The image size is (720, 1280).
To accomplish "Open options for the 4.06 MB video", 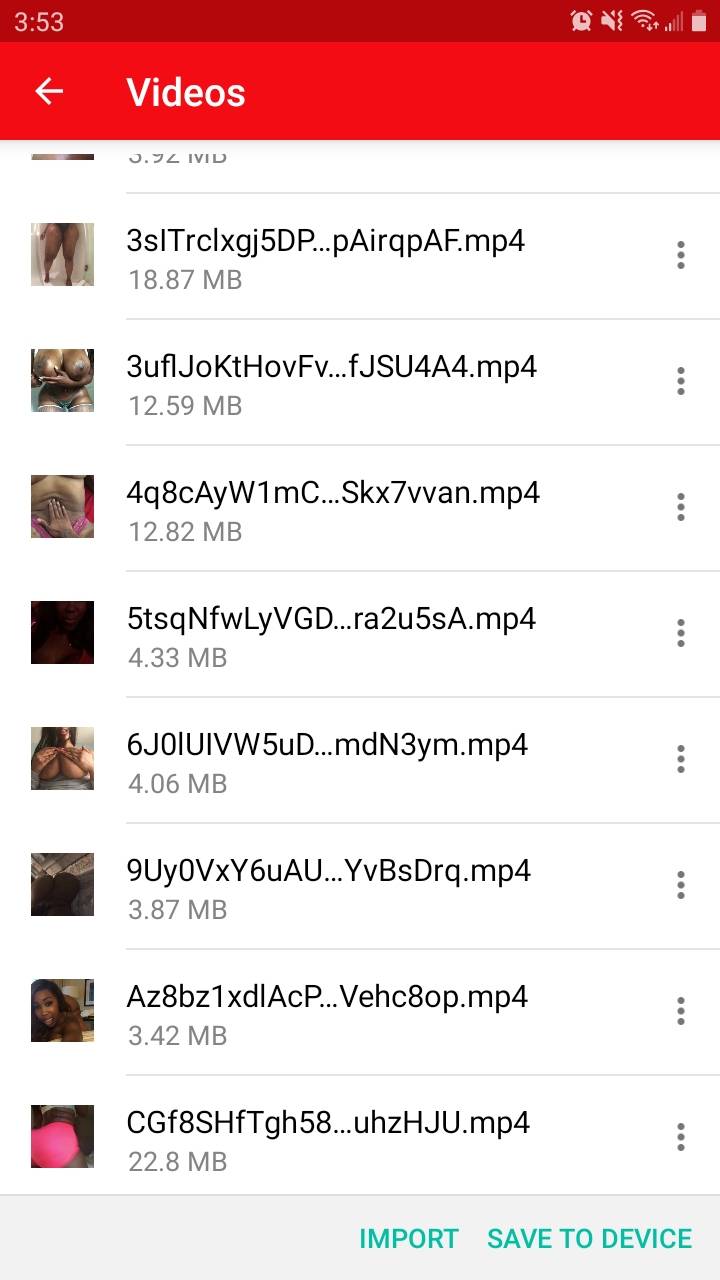I will click(x=681, y=759).
